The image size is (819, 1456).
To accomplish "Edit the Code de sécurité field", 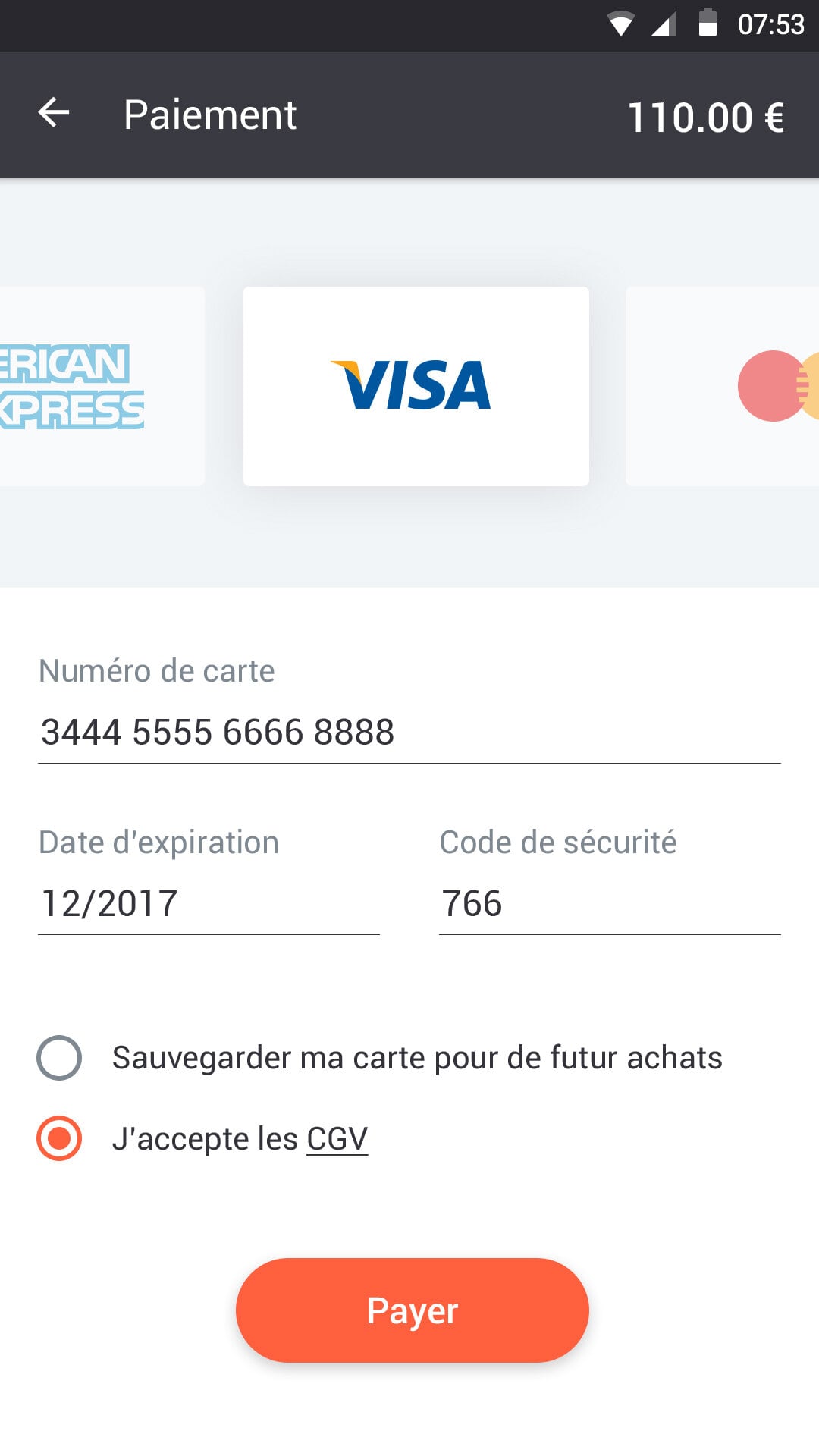I will click(x=609, y=904).
